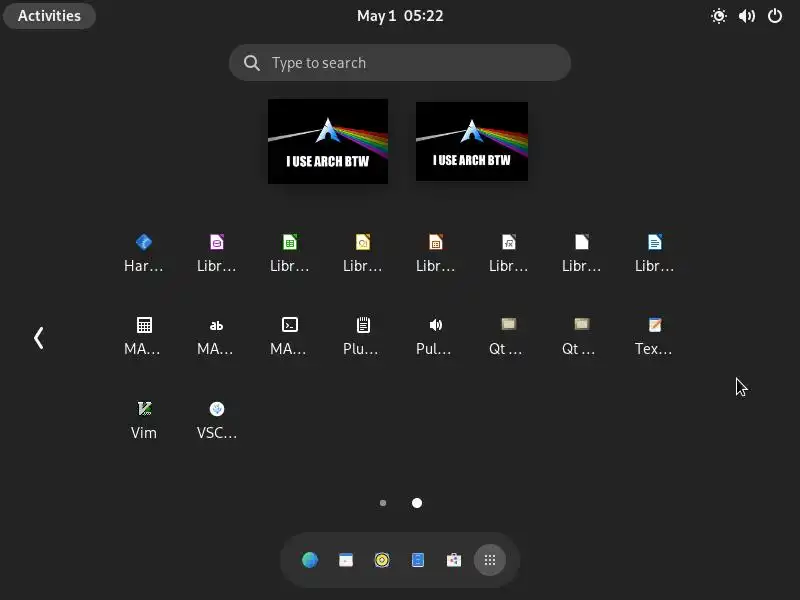Open the Plu… text editor app
This screenshot has height=600, width=800.
click(363, 335)
